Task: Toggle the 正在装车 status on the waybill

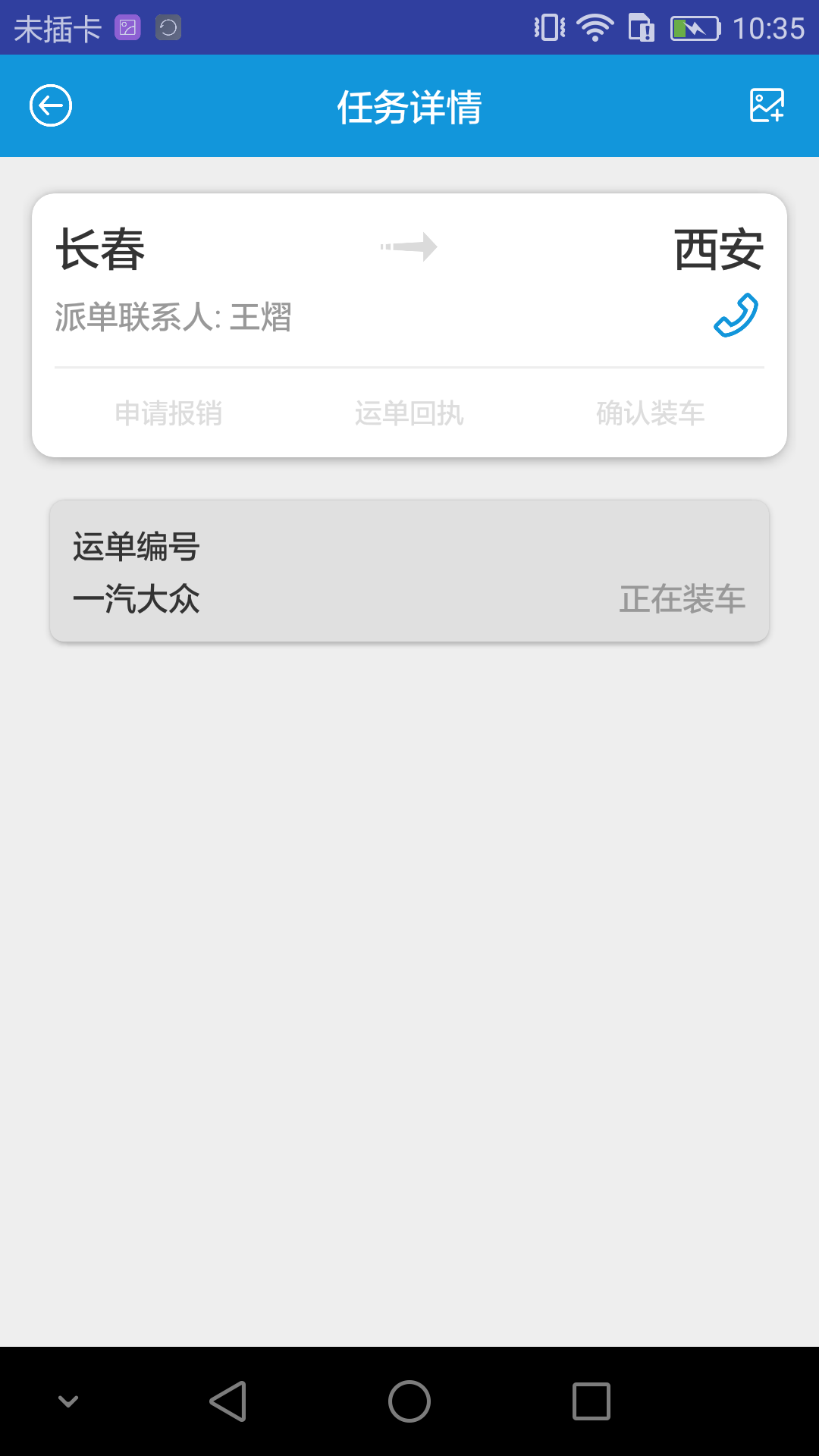Action: click(681, 600)
